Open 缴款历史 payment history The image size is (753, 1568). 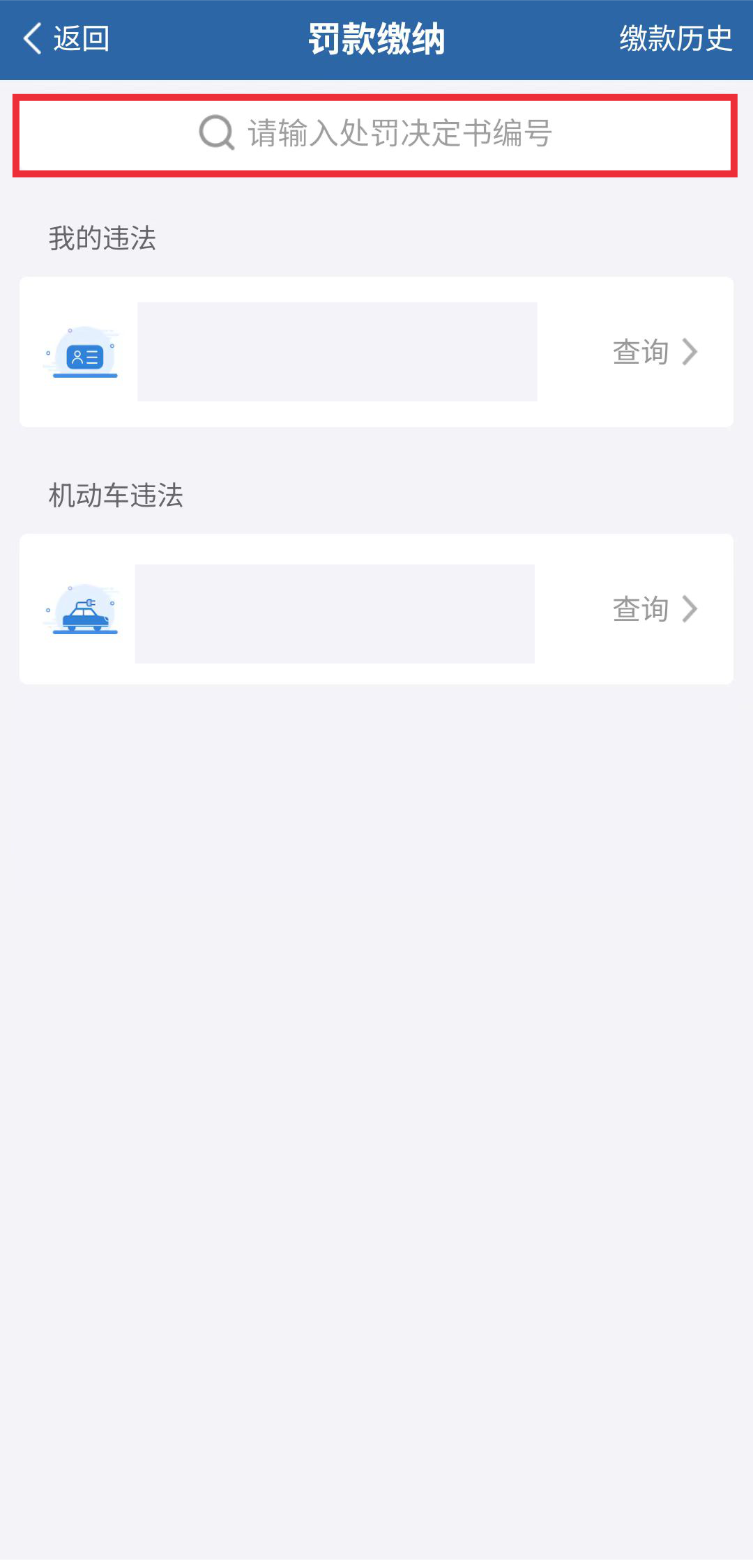click(676, 38)
